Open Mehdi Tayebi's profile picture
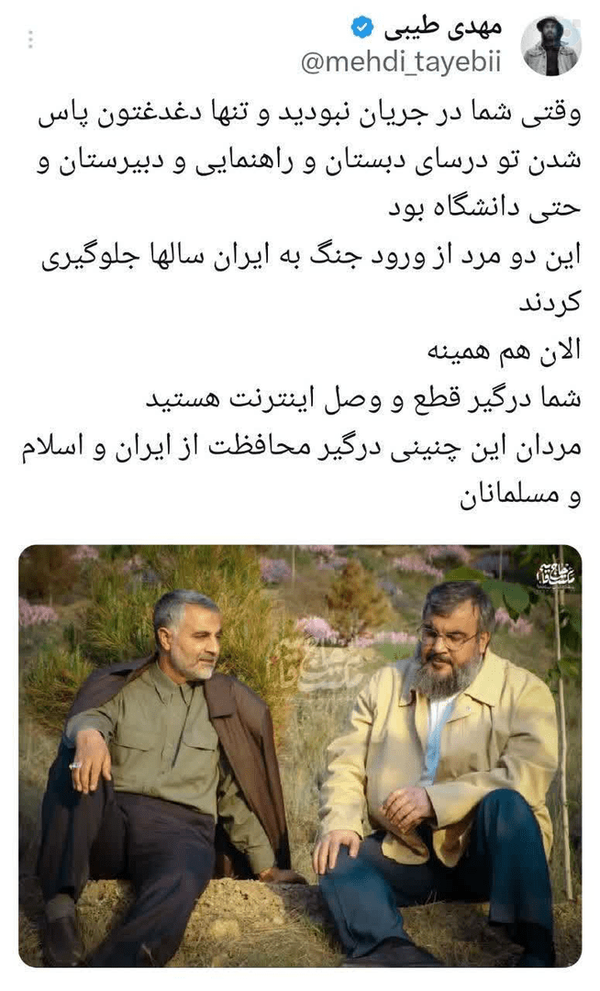Viewport: 600px width, 991px height. point(551,46)
